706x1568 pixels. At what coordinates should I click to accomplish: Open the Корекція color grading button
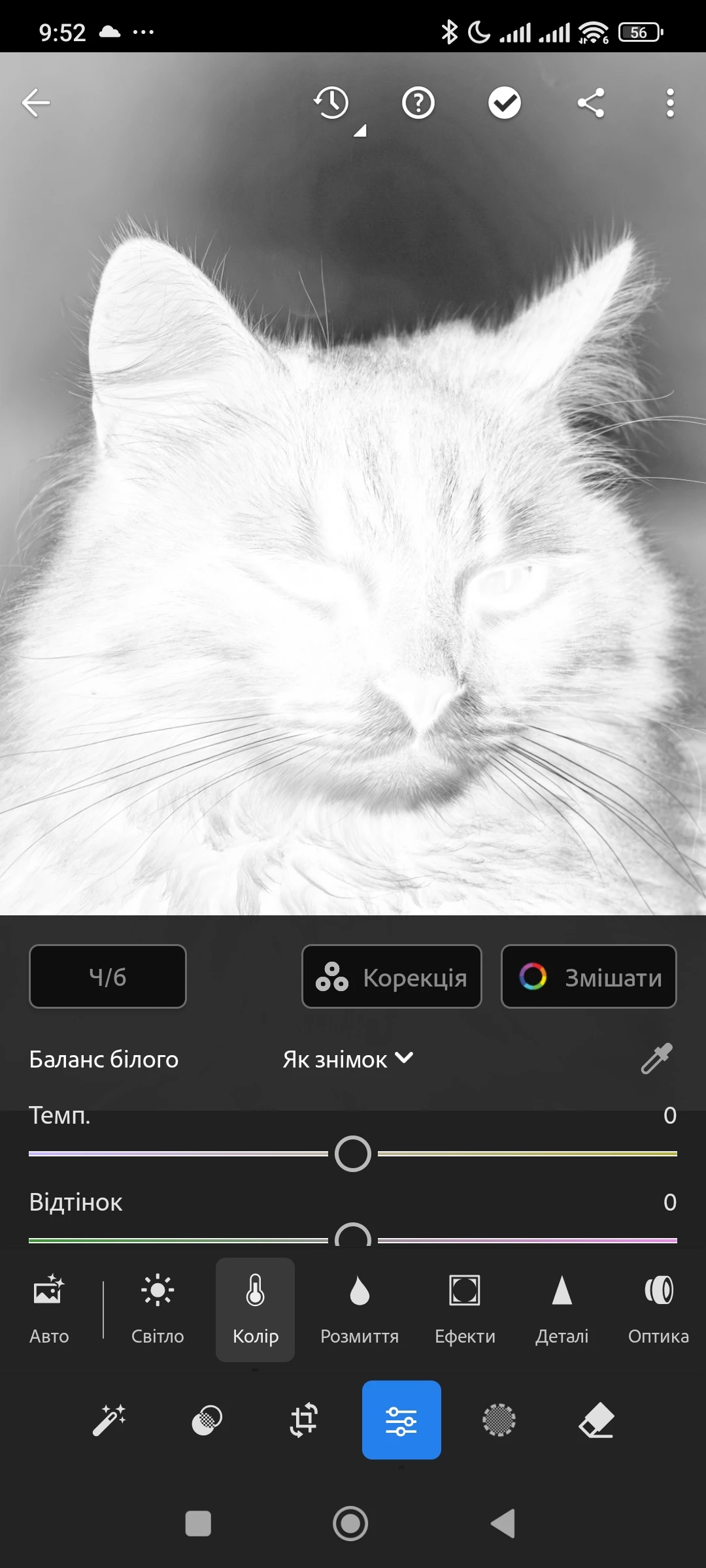tap(392, 977)
